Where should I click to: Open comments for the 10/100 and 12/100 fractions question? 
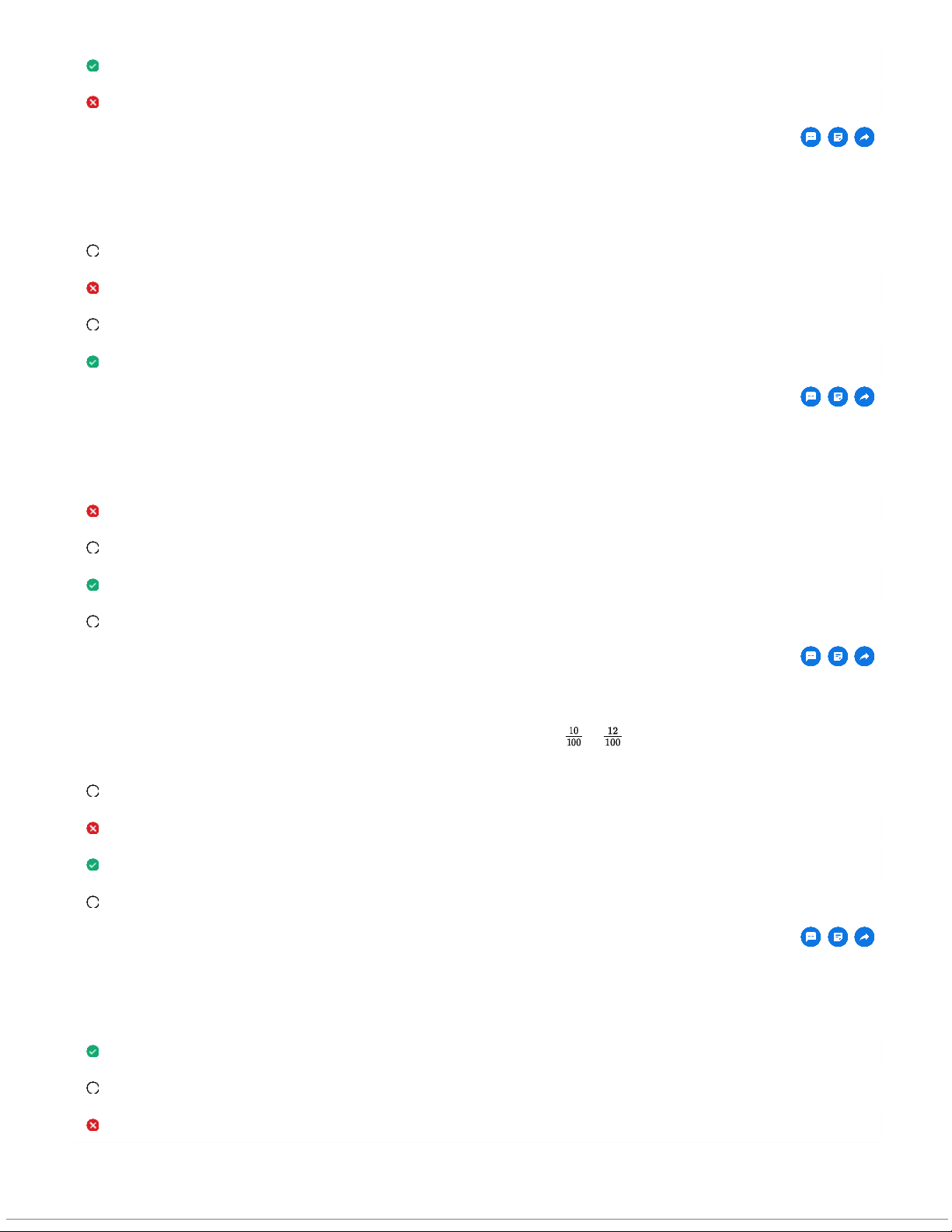811,937
